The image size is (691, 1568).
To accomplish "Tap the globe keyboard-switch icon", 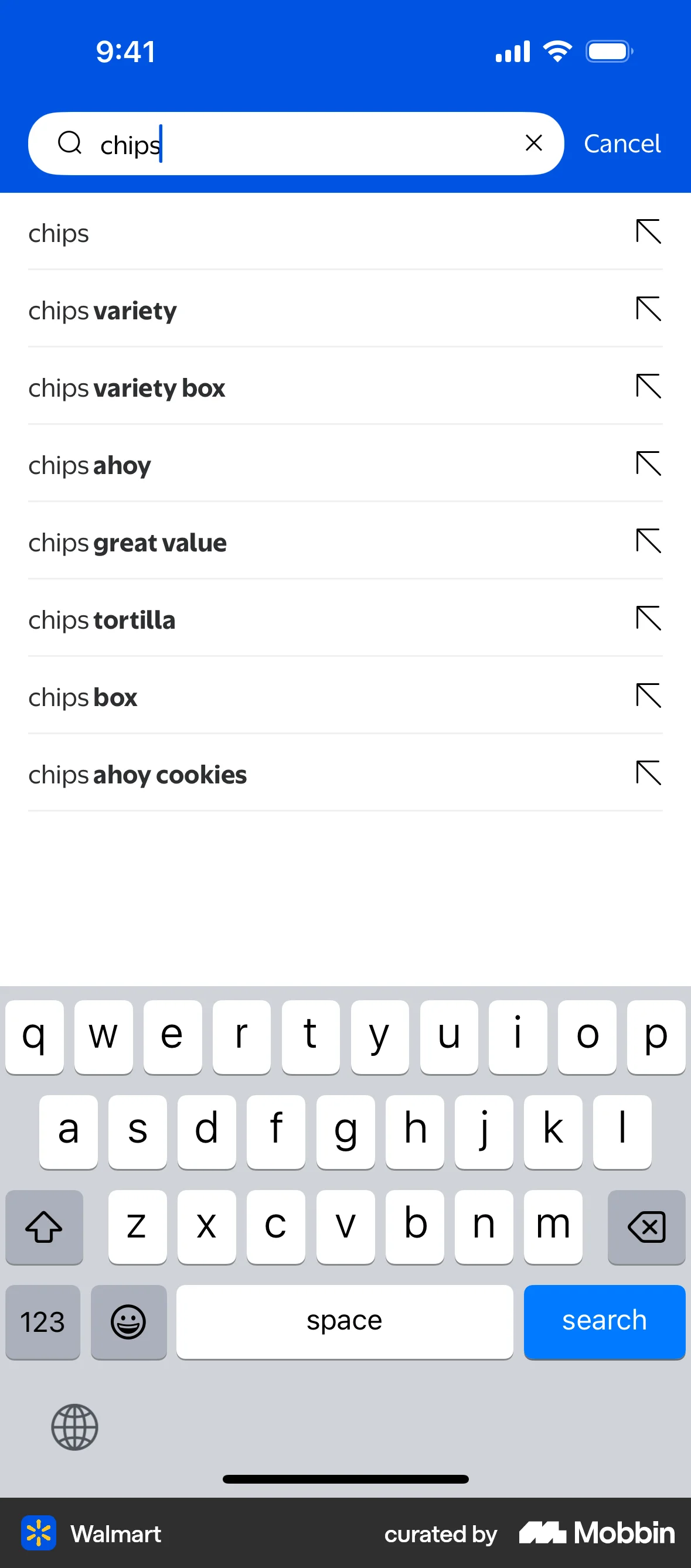I will (x=74, y=1427).
